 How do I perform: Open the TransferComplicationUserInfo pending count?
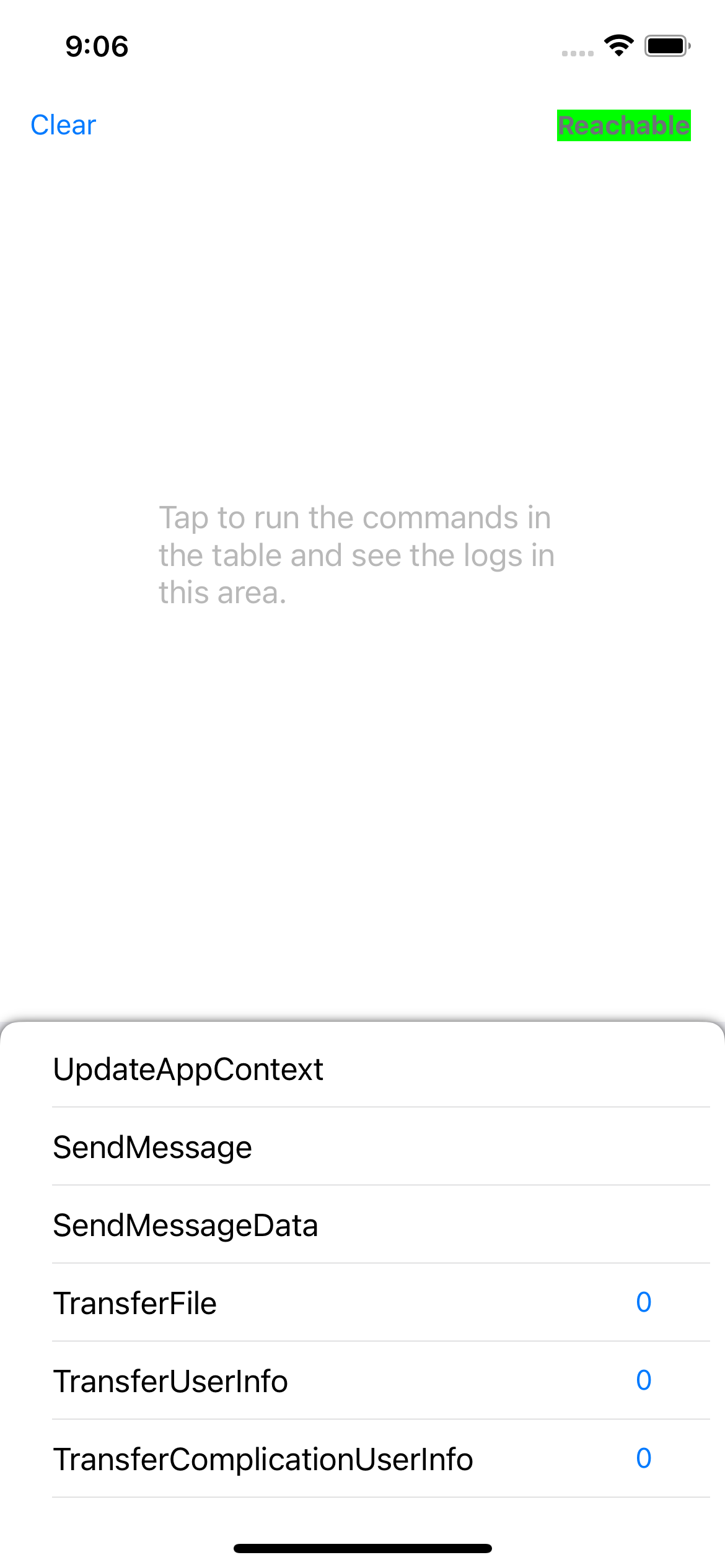(x=643, y=1458)
